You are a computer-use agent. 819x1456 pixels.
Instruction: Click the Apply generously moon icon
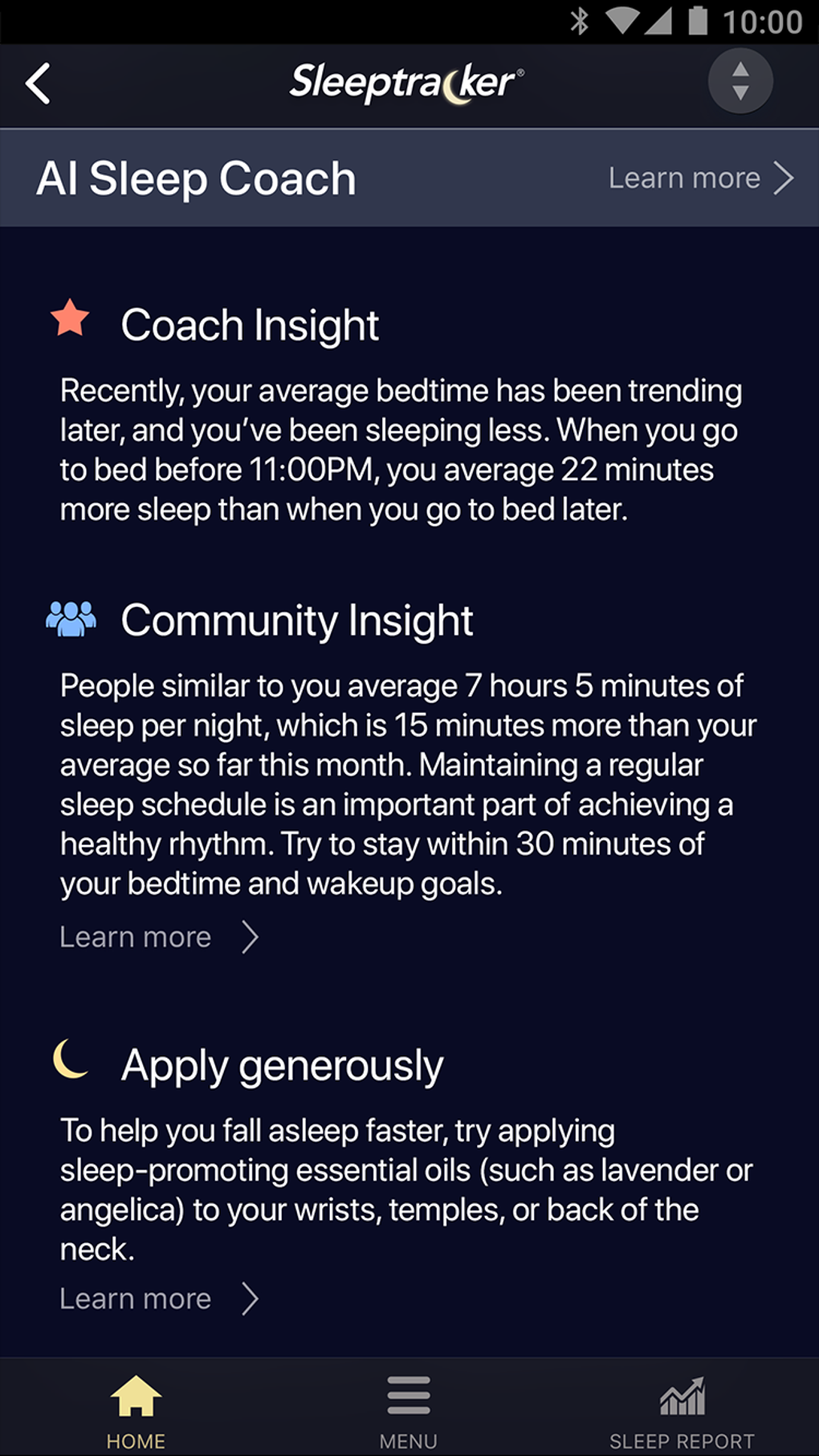click(68, 1061)
